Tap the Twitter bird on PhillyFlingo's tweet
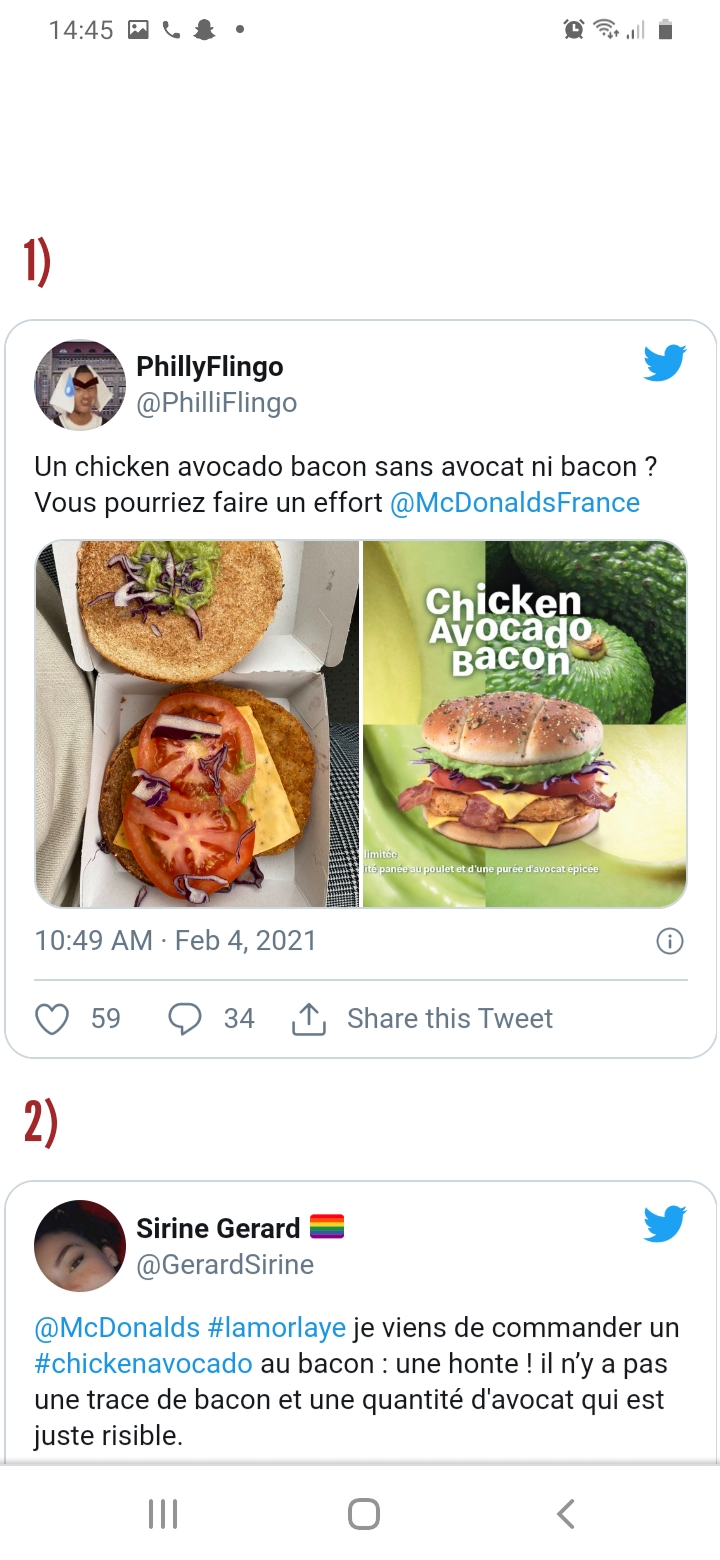Image resolution: width=720 pixels, height=1560 pixels. click(x=665, y=364)
